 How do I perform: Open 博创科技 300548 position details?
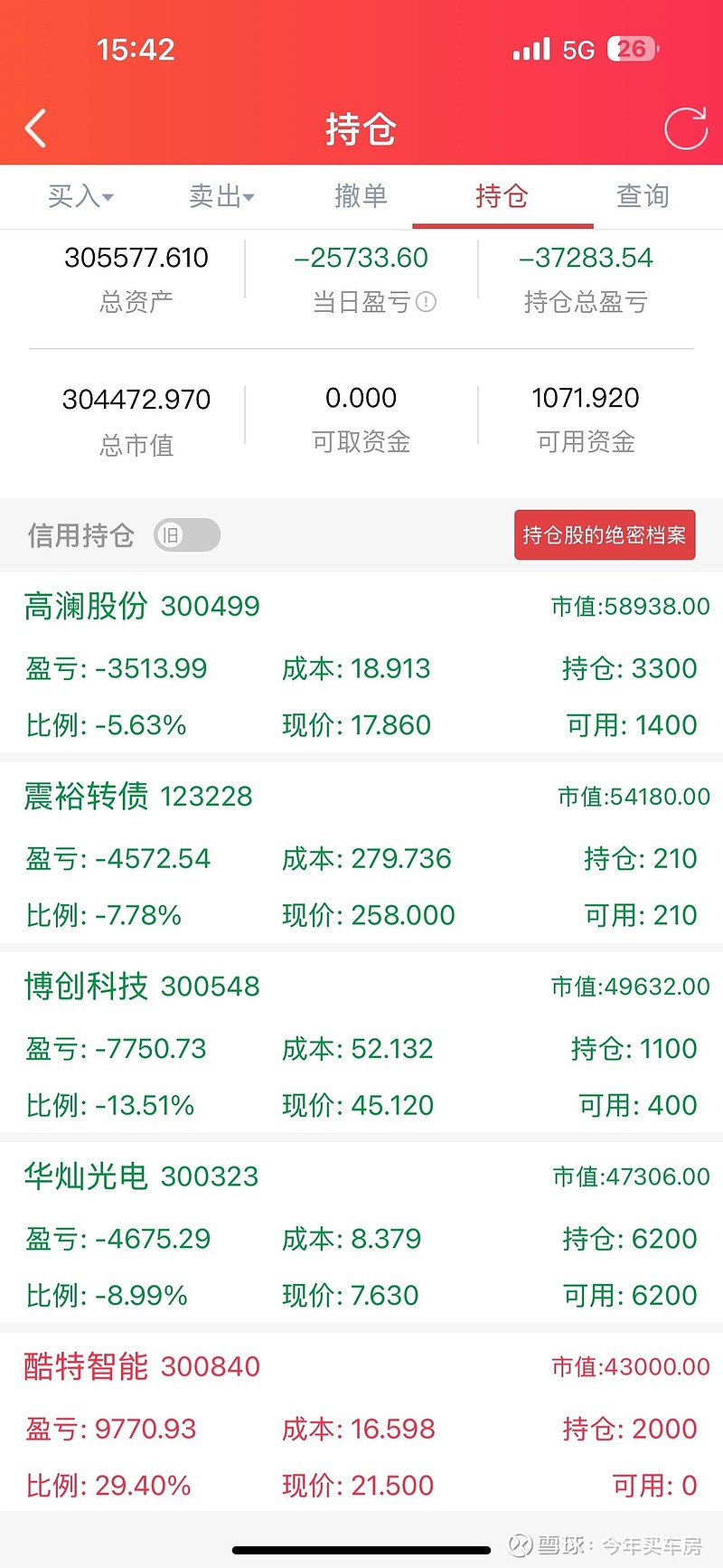[361, 1044]
